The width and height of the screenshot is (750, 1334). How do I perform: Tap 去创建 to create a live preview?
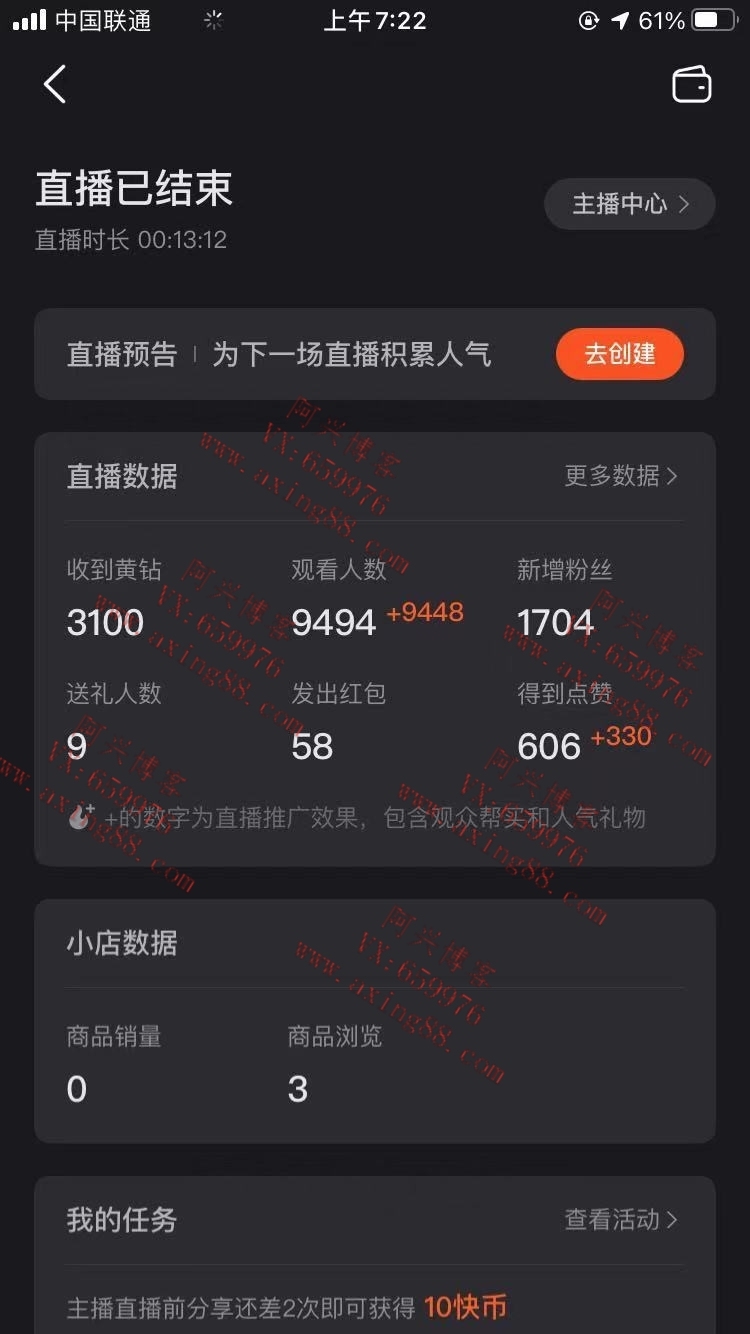tap(619, 354)
